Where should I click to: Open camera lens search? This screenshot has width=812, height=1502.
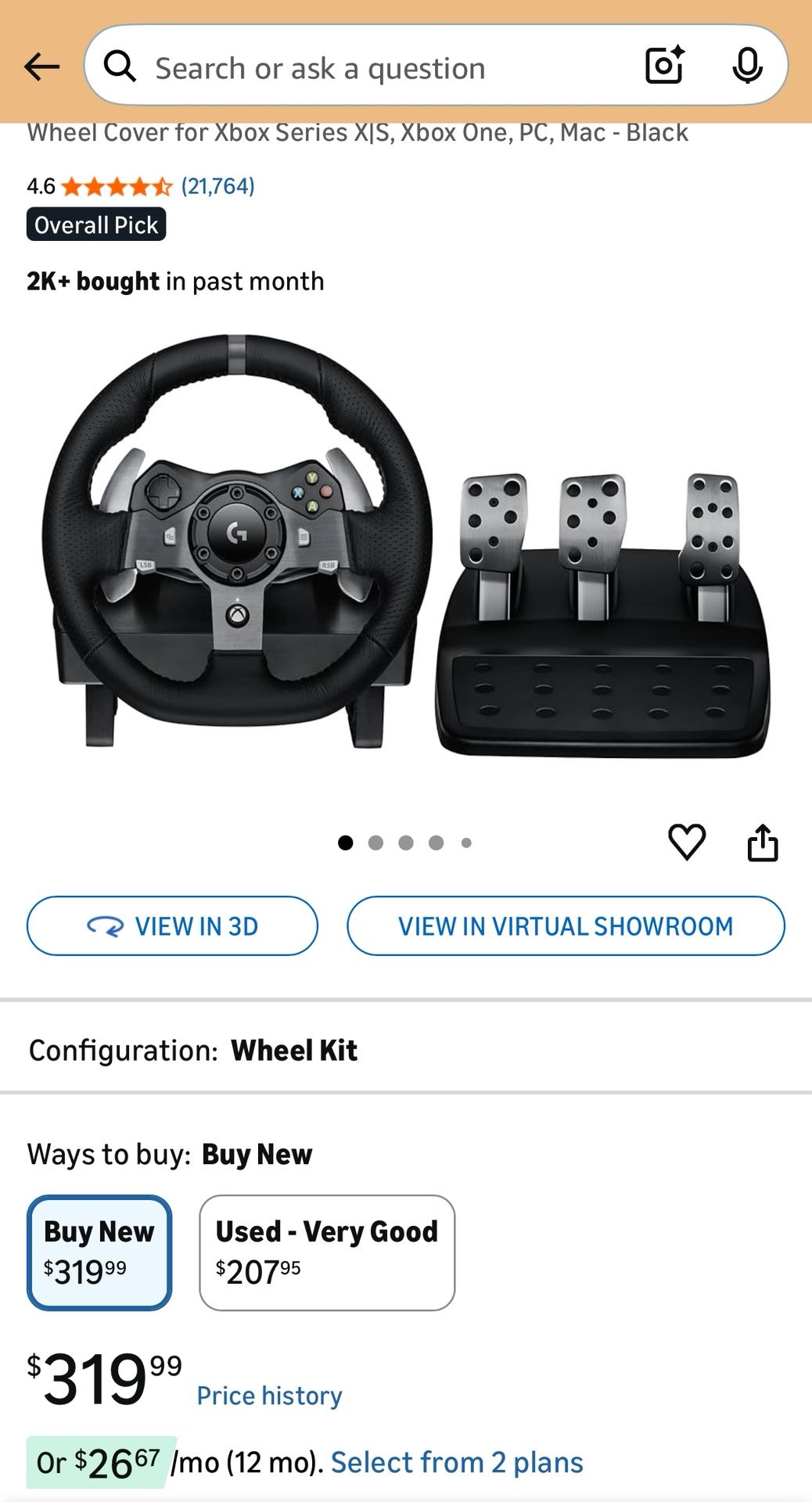(x=664, y=66)
